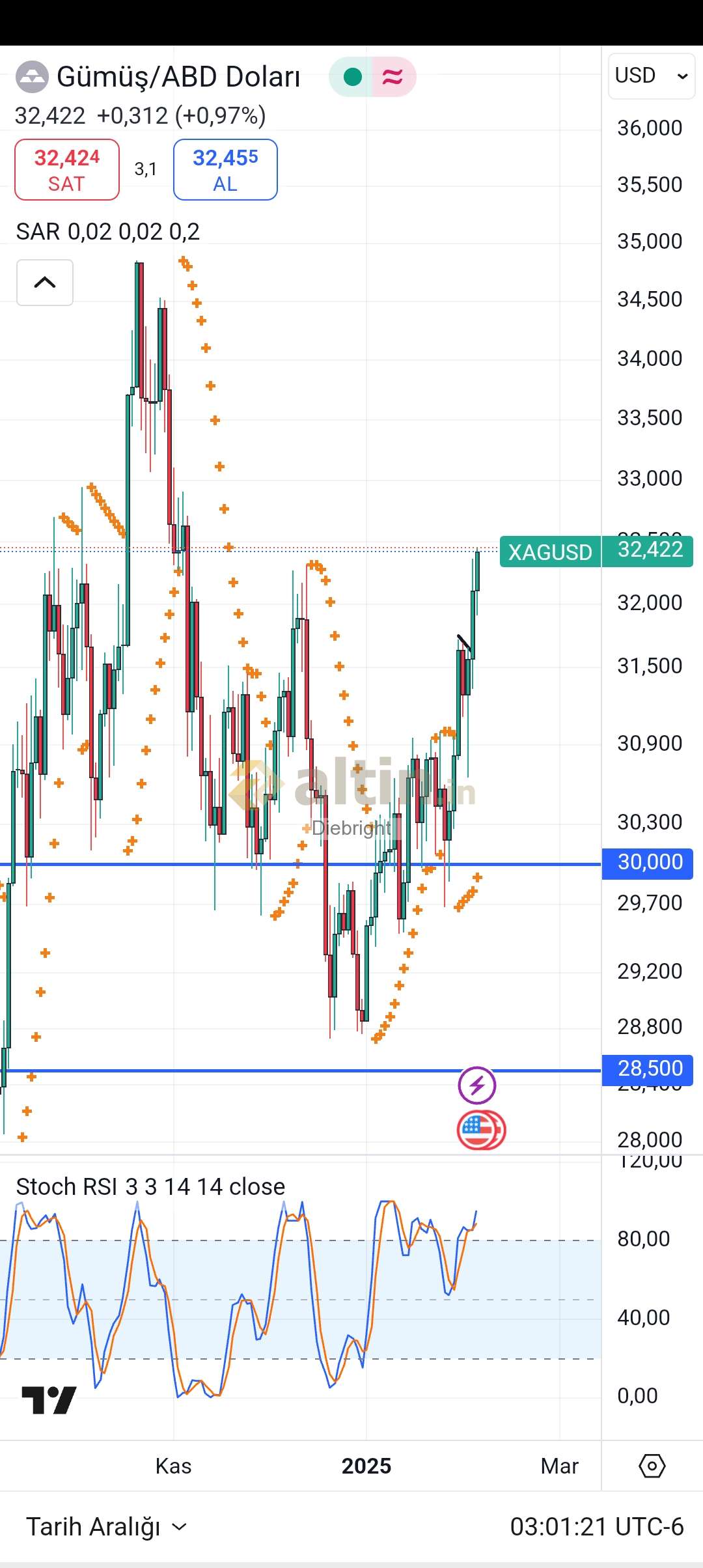Tap the 32,455 AL buy button
This screenshot has height=1568, width=703.
[x=225, y=169]
